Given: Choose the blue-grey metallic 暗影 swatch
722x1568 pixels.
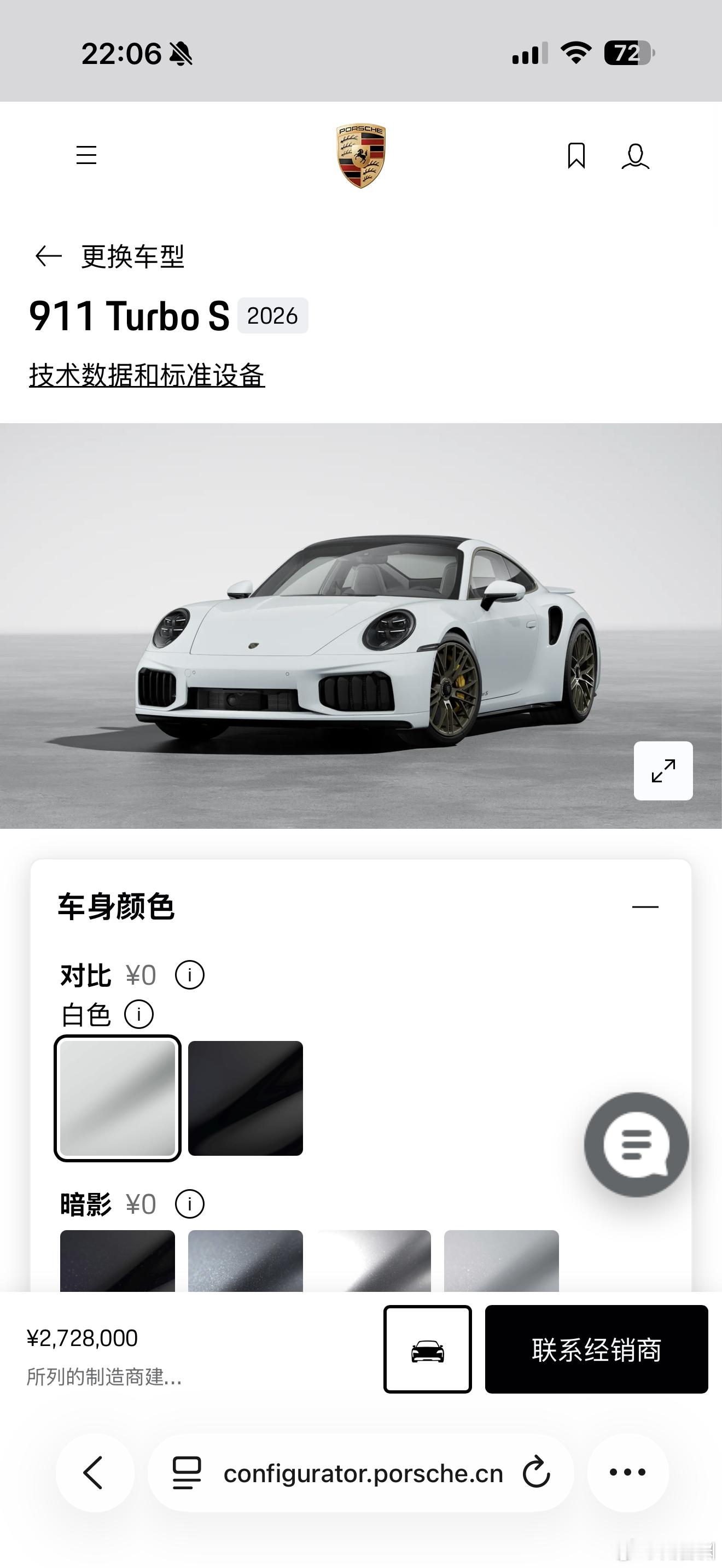Looking at the screenshot, I should 246,1261.
